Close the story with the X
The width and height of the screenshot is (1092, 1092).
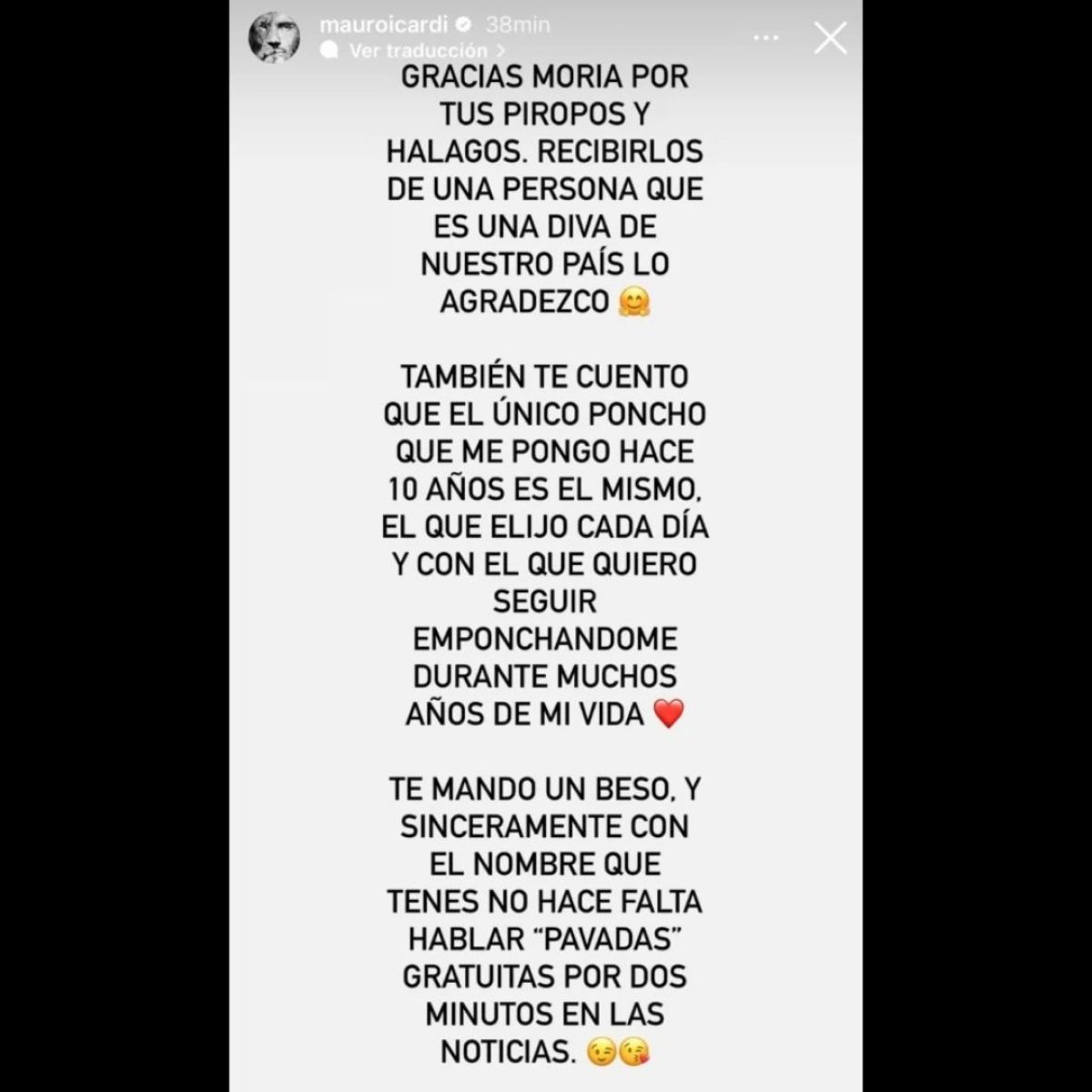[x=830, y=38]
